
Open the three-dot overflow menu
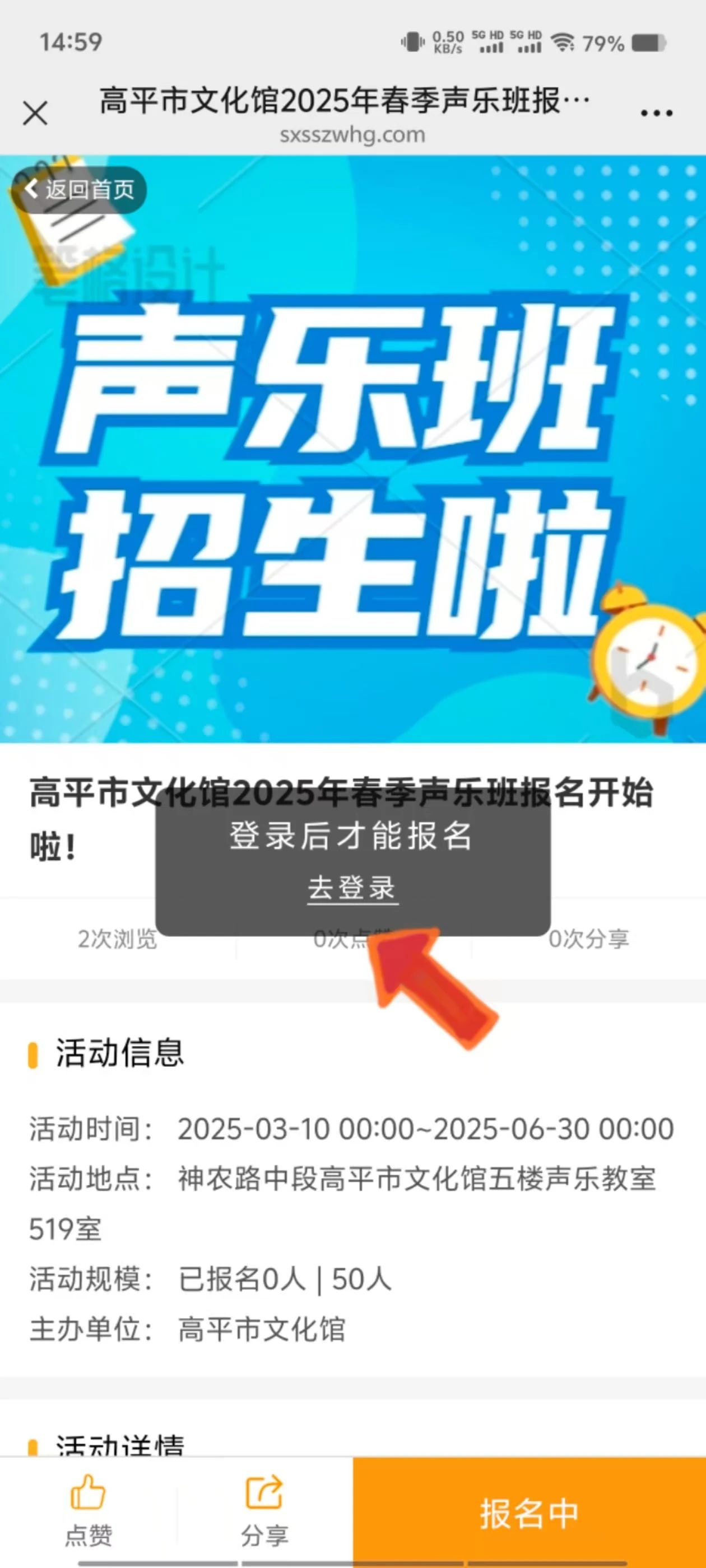[x=656, y=114]
